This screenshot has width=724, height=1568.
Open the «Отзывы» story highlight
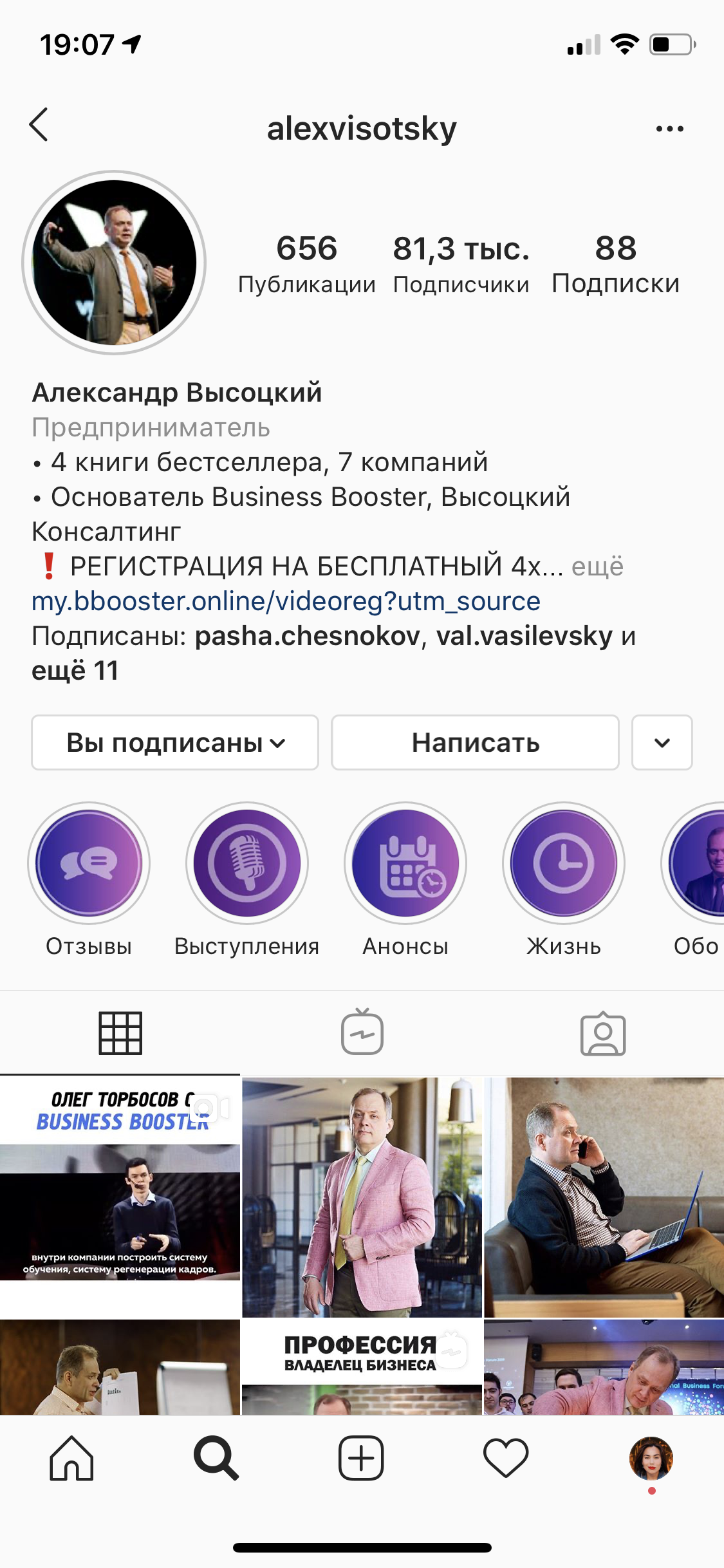(89, 863)
